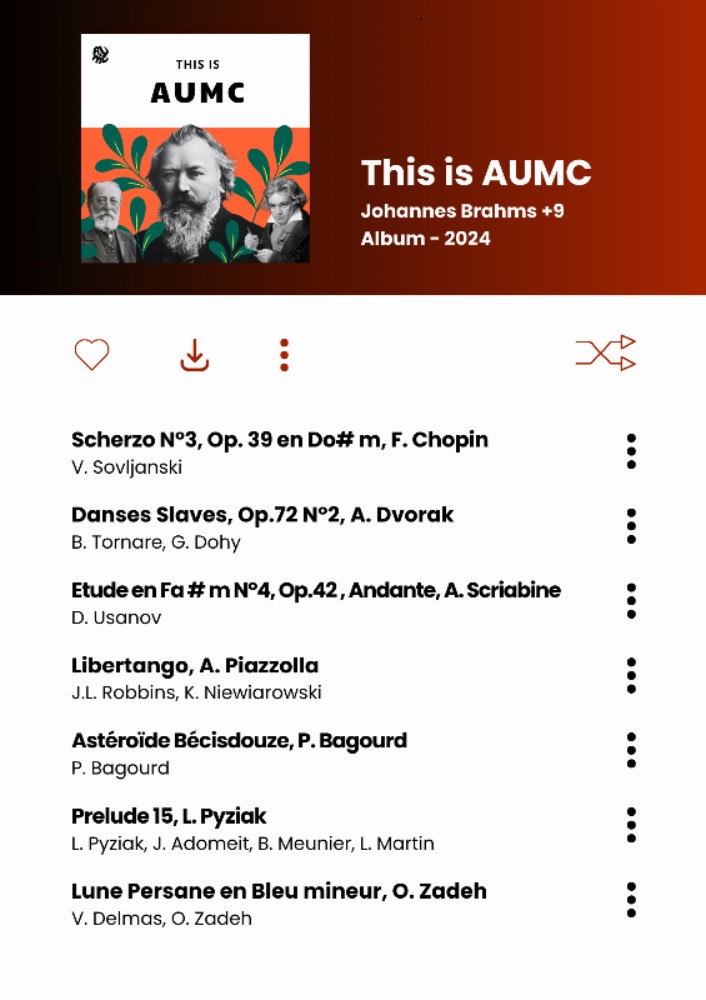The width and height of the screenshot is (706, 1000).
Task: Open the Lune Persane track menu
Action: tap(631, 900)
